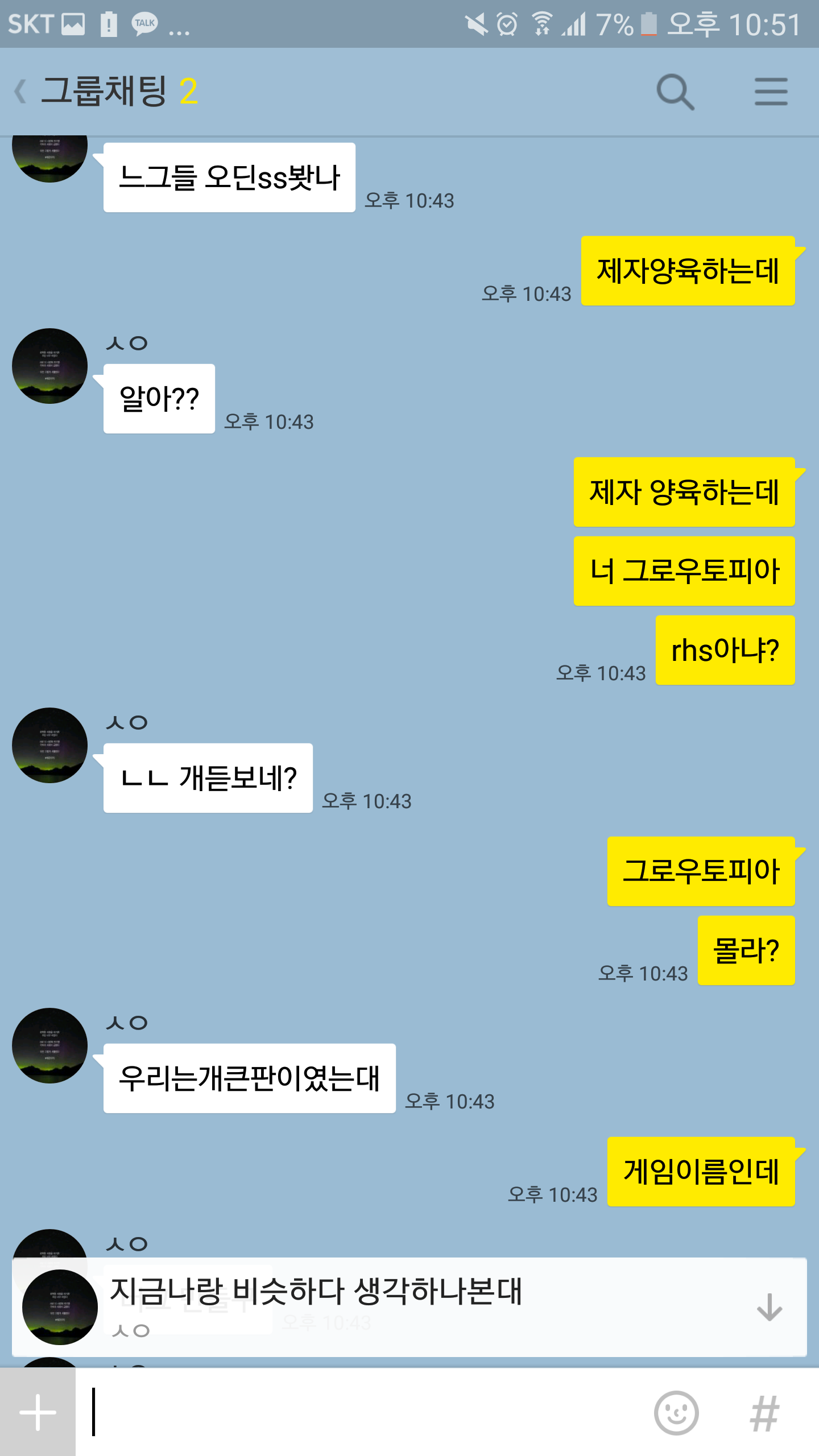The height and width of the screenshot is (1456, 819).
Task: Open the hashtag search button
Action: point(764,1413)
